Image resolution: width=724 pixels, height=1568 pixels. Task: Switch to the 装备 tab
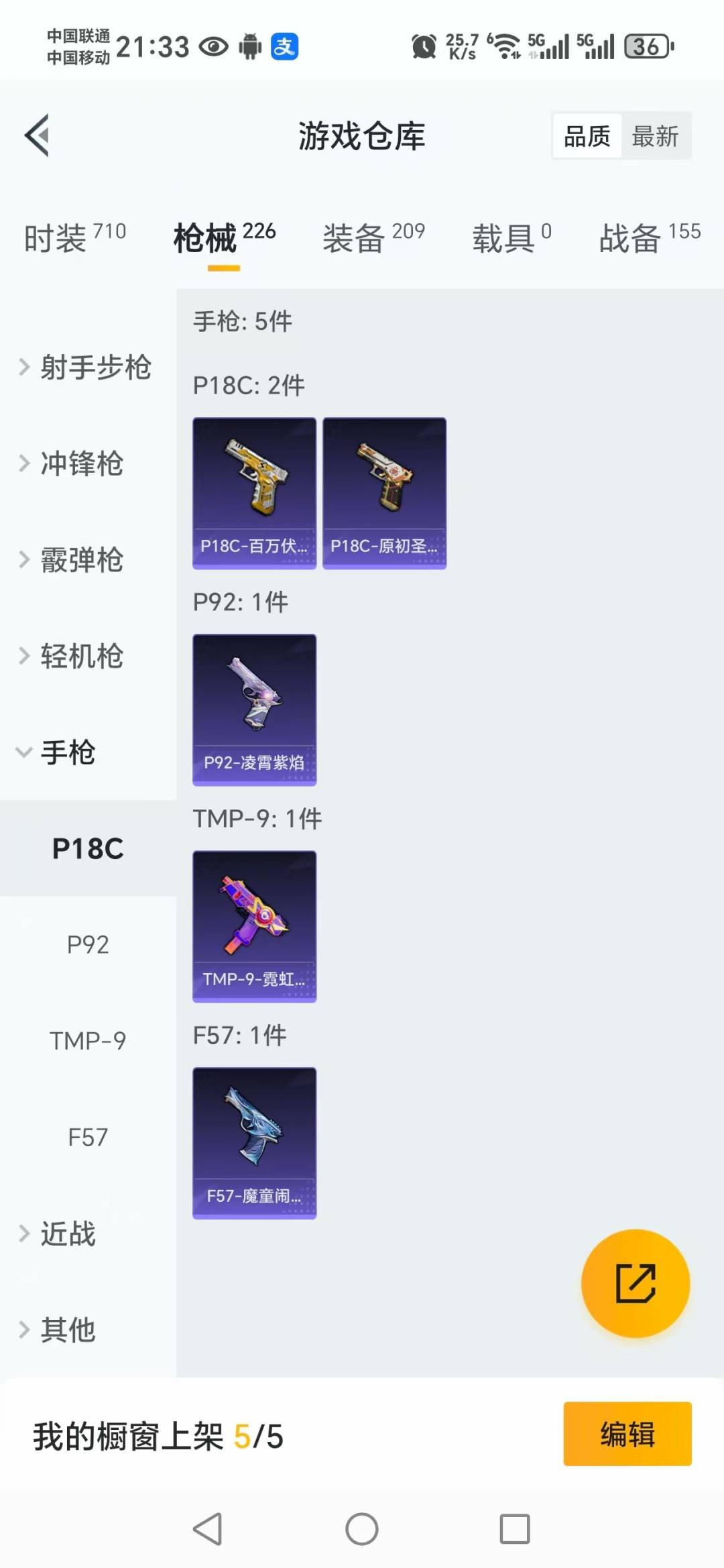coord(373,238)
